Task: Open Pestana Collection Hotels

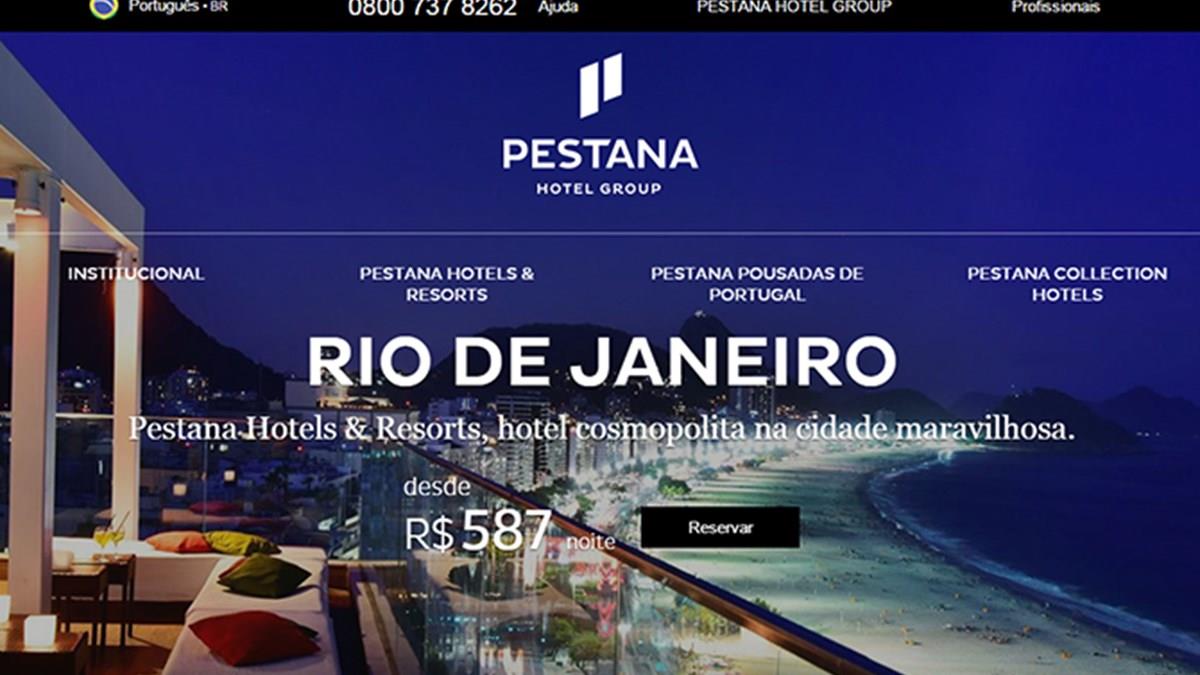Action: (x=1067, y=284)
